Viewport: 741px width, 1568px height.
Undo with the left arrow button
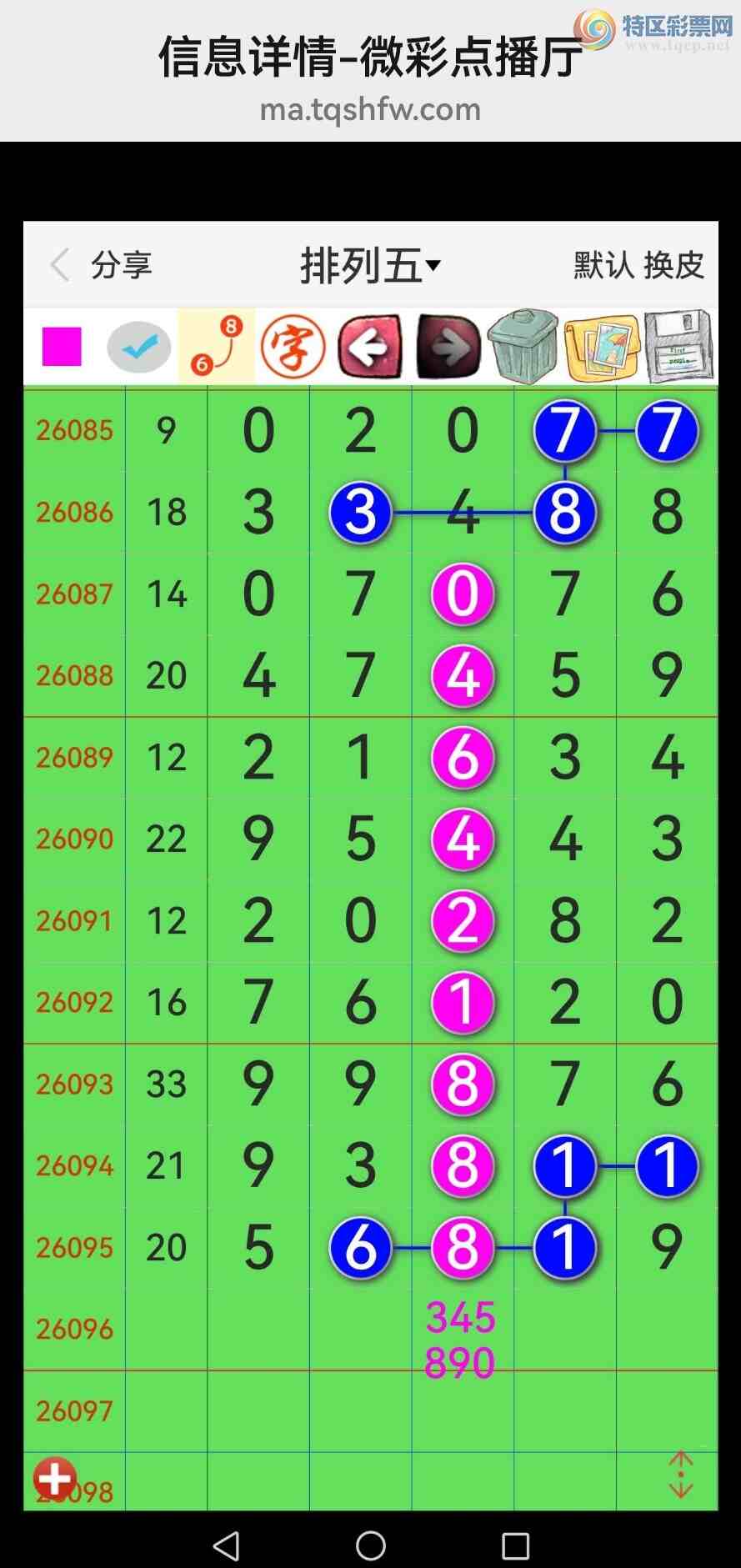tap(369, 346)
